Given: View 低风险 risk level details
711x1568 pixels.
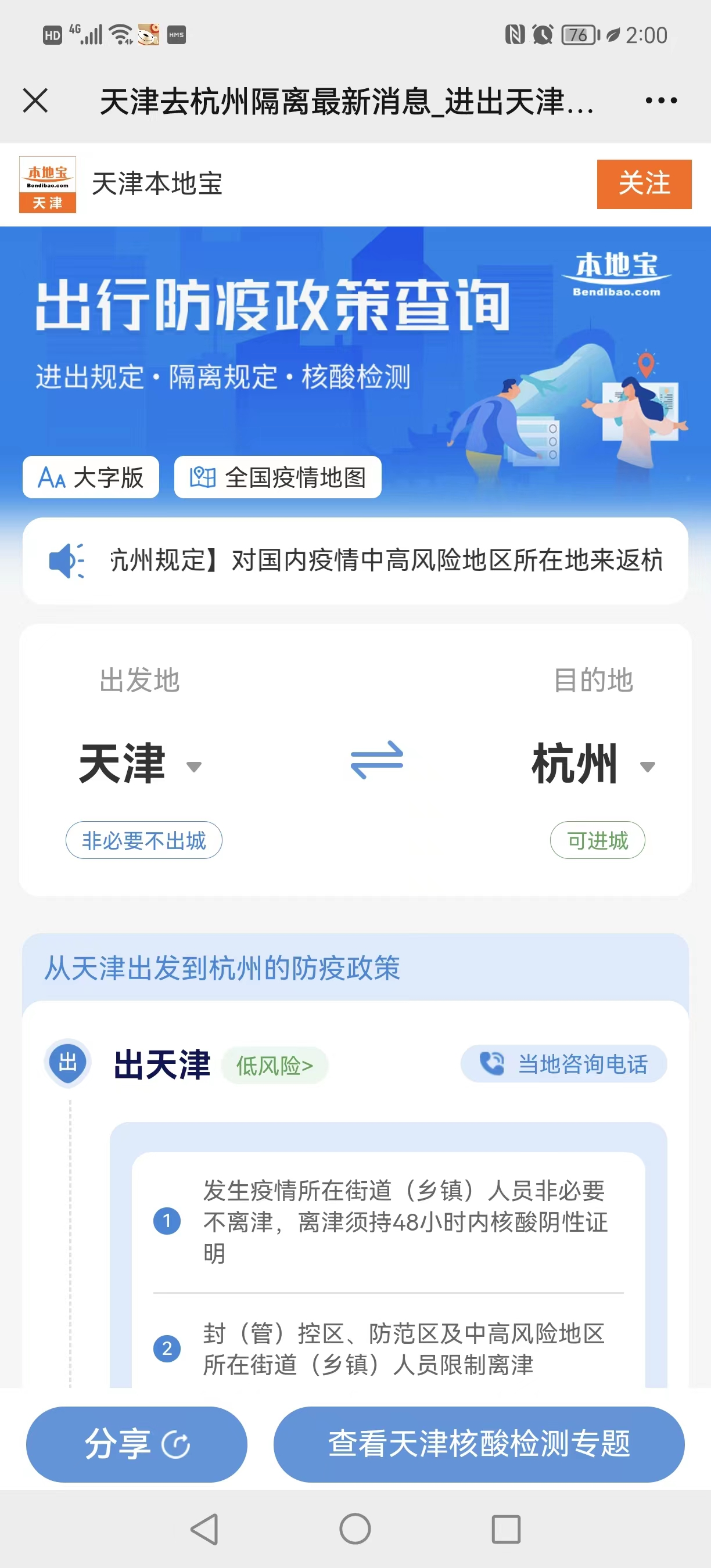Looking at the screenshot, I should [x=275, y=1065].
